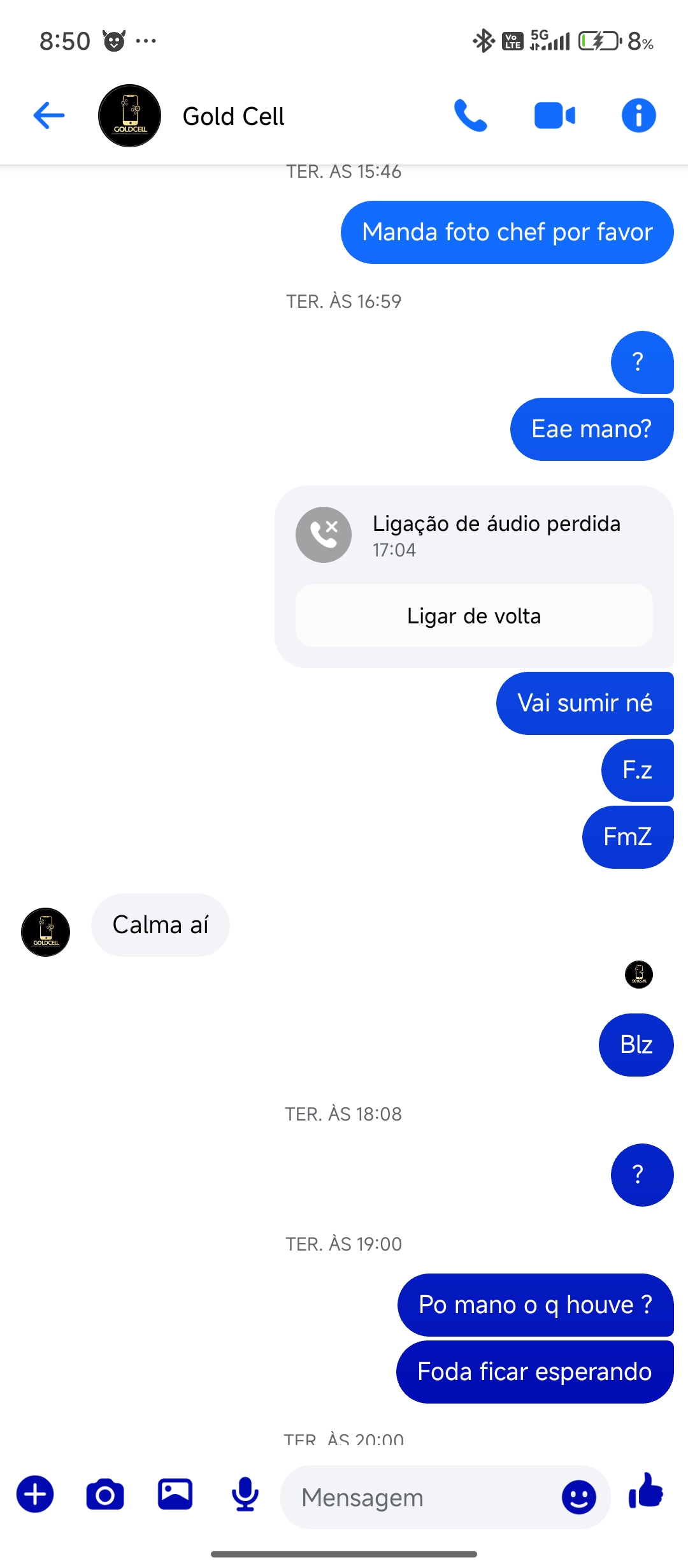Focus the Mensagem text field
Image resolution: width=688 pixels, height=1568 pixels.
pyautogui.click(x=420, y=1497)
